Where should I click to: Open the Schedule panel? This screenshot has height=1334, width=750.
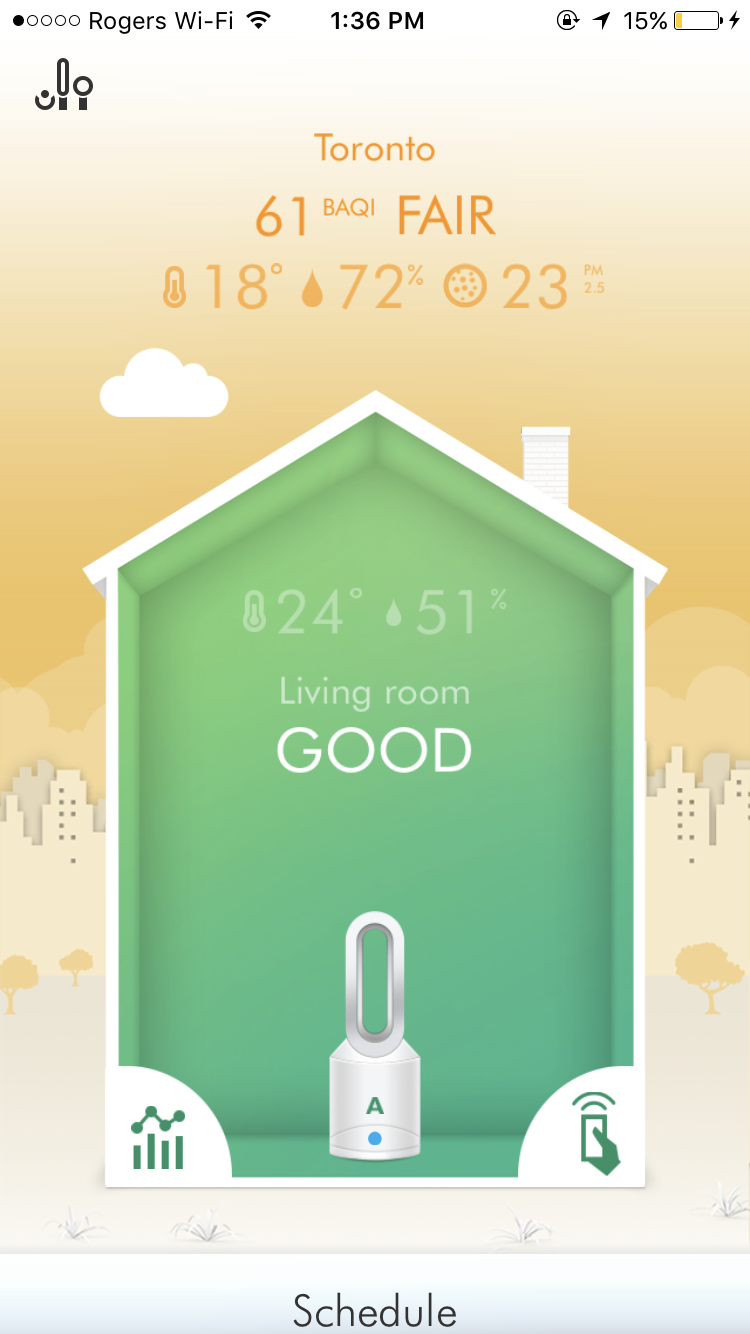(x=375, y=1294)
